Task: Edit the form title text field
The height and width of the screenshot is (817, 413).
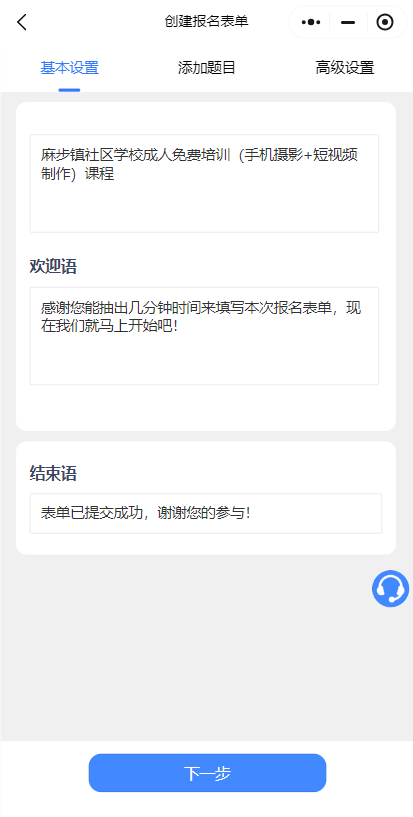Action: click(204, 183)
